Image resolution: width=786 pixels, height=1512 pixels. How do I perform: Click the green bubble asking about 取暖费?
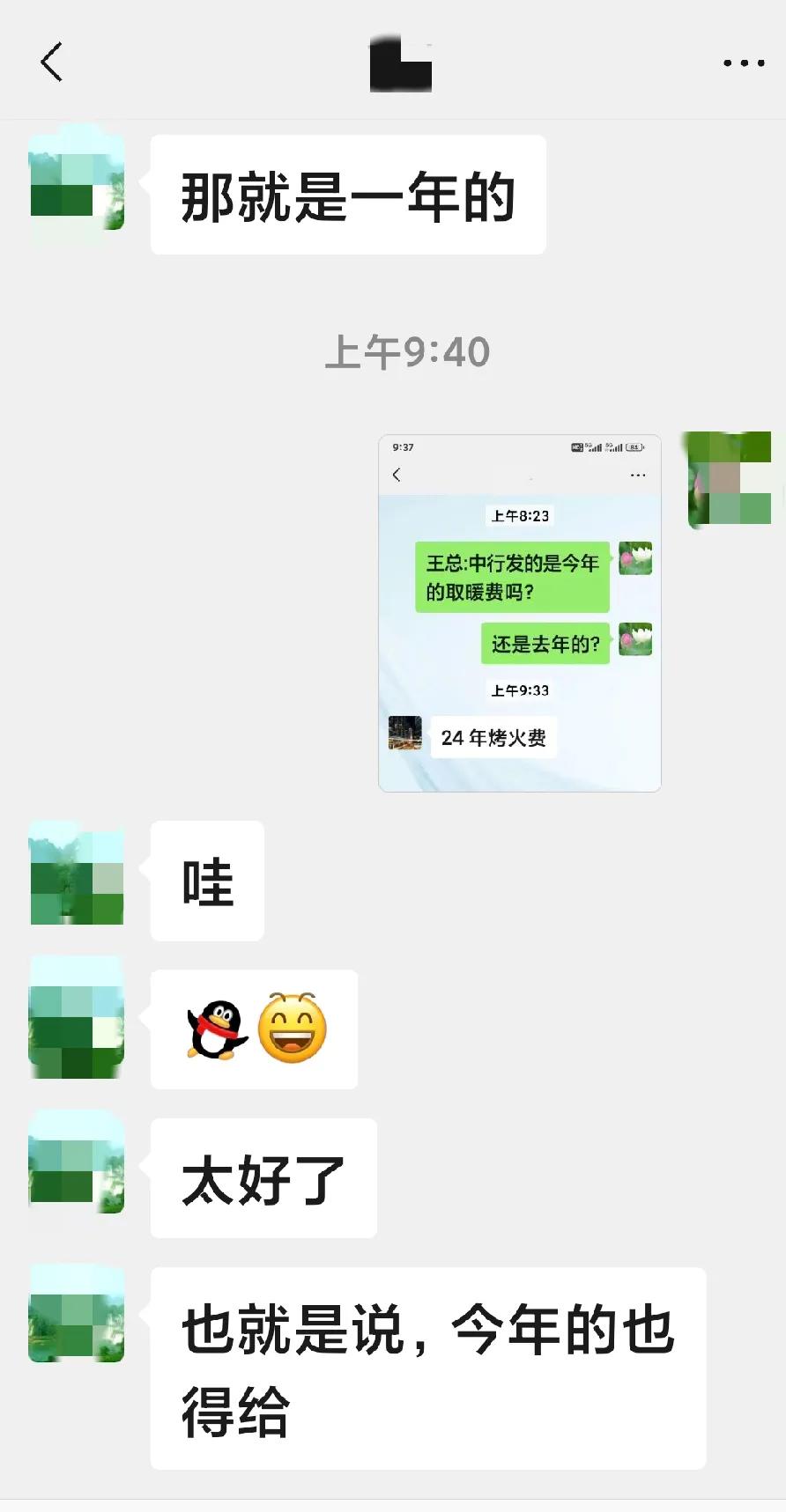tap(514, 578)
